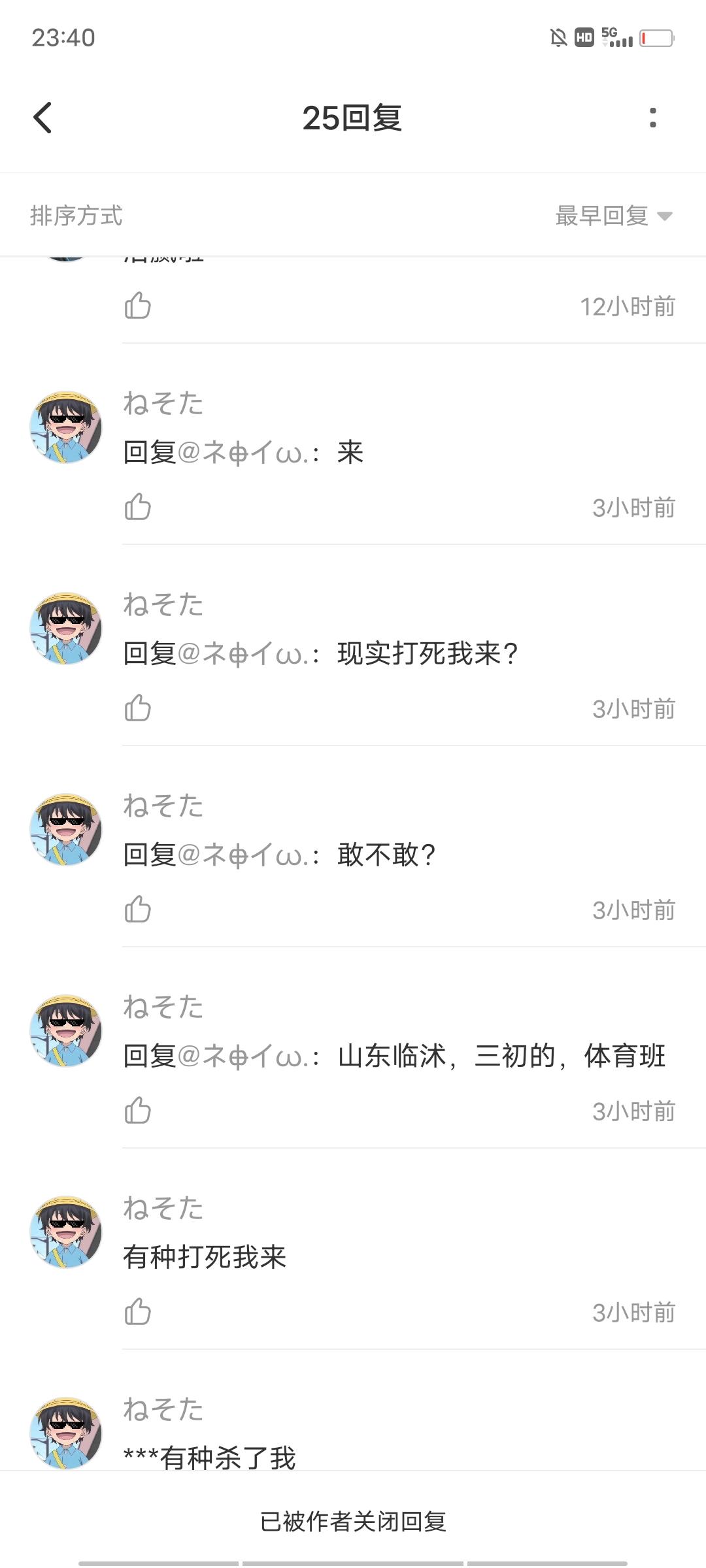Like the reply 敢不敢?
Screen dimensions: 706x1568
tap(137, 909)
